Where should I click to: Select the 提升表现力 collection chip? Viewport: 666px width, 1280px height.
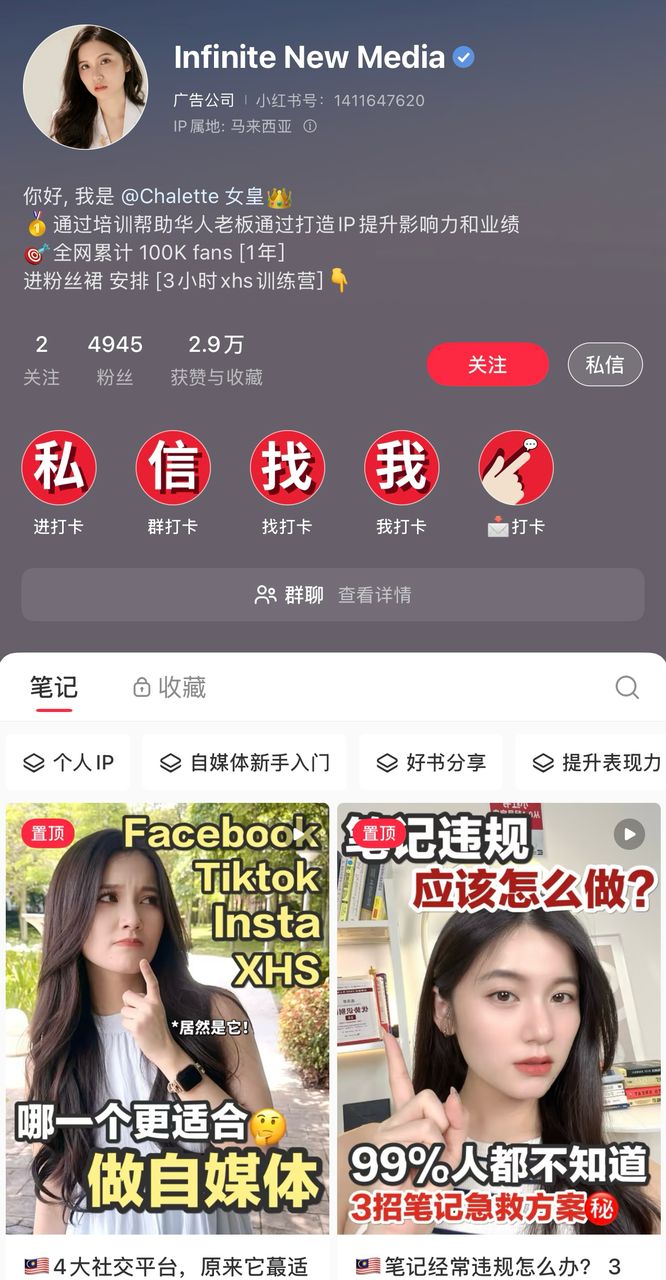[x=596, y=763]
